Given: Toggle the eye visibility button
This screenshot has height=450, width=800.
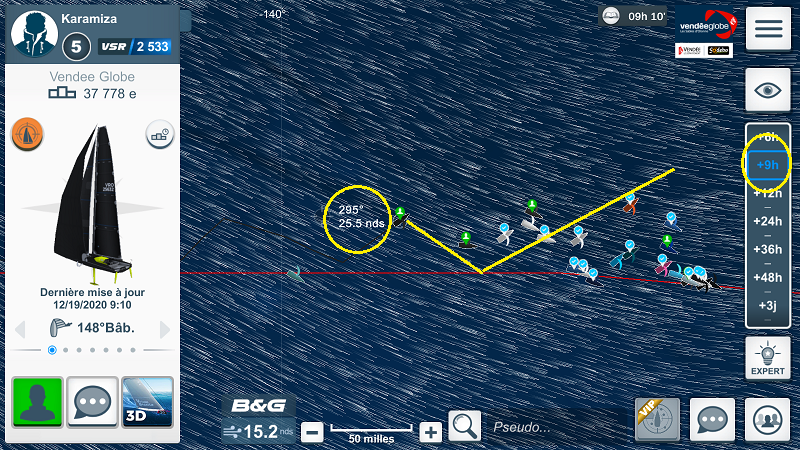Looking at the screenshot, I should click(x=768, y=90).
